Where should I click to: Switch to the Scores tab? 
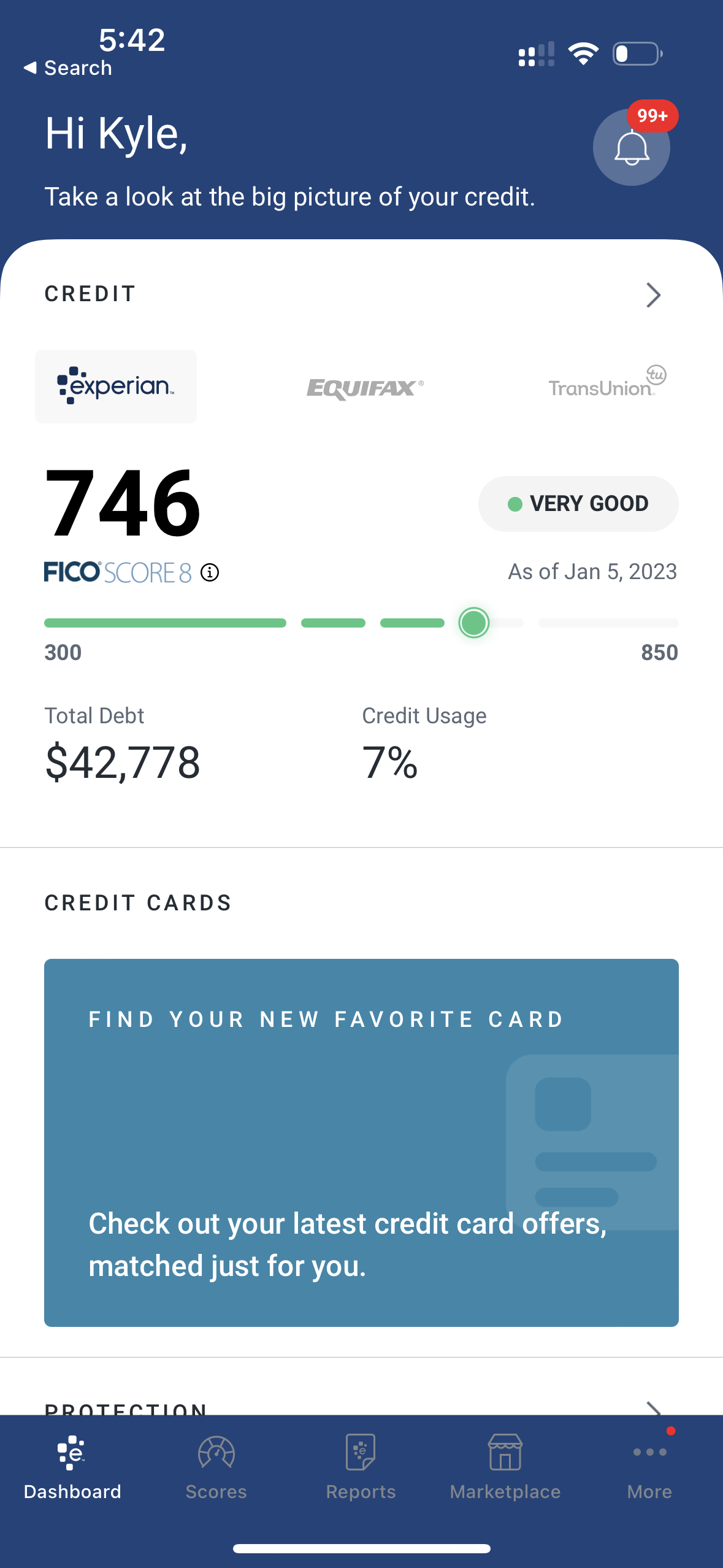(216, 1467)
